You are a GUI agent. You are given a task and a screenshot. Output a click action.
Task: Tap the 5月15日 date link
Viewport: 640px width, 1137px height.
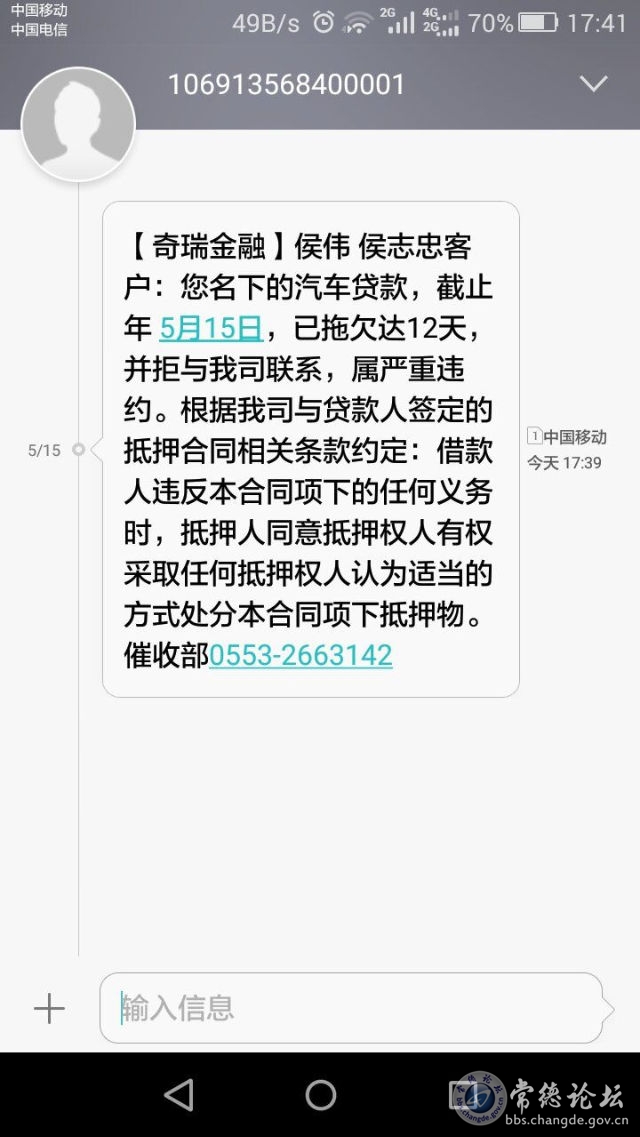(210, 330)
